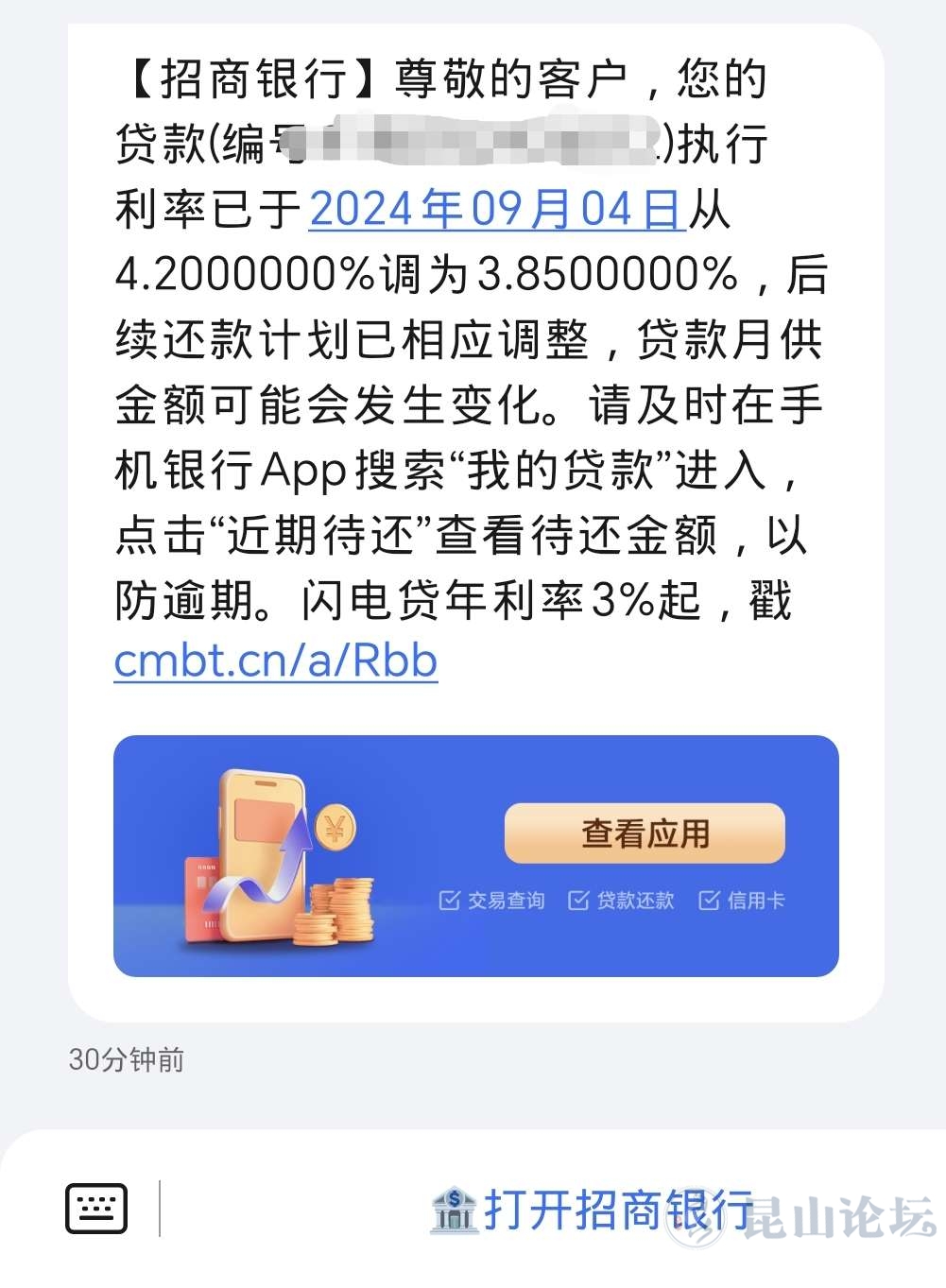Switch to keyboard input
Viewport: 946px width, 1288px height.
pyautogui.click(x=96, y=1208)
